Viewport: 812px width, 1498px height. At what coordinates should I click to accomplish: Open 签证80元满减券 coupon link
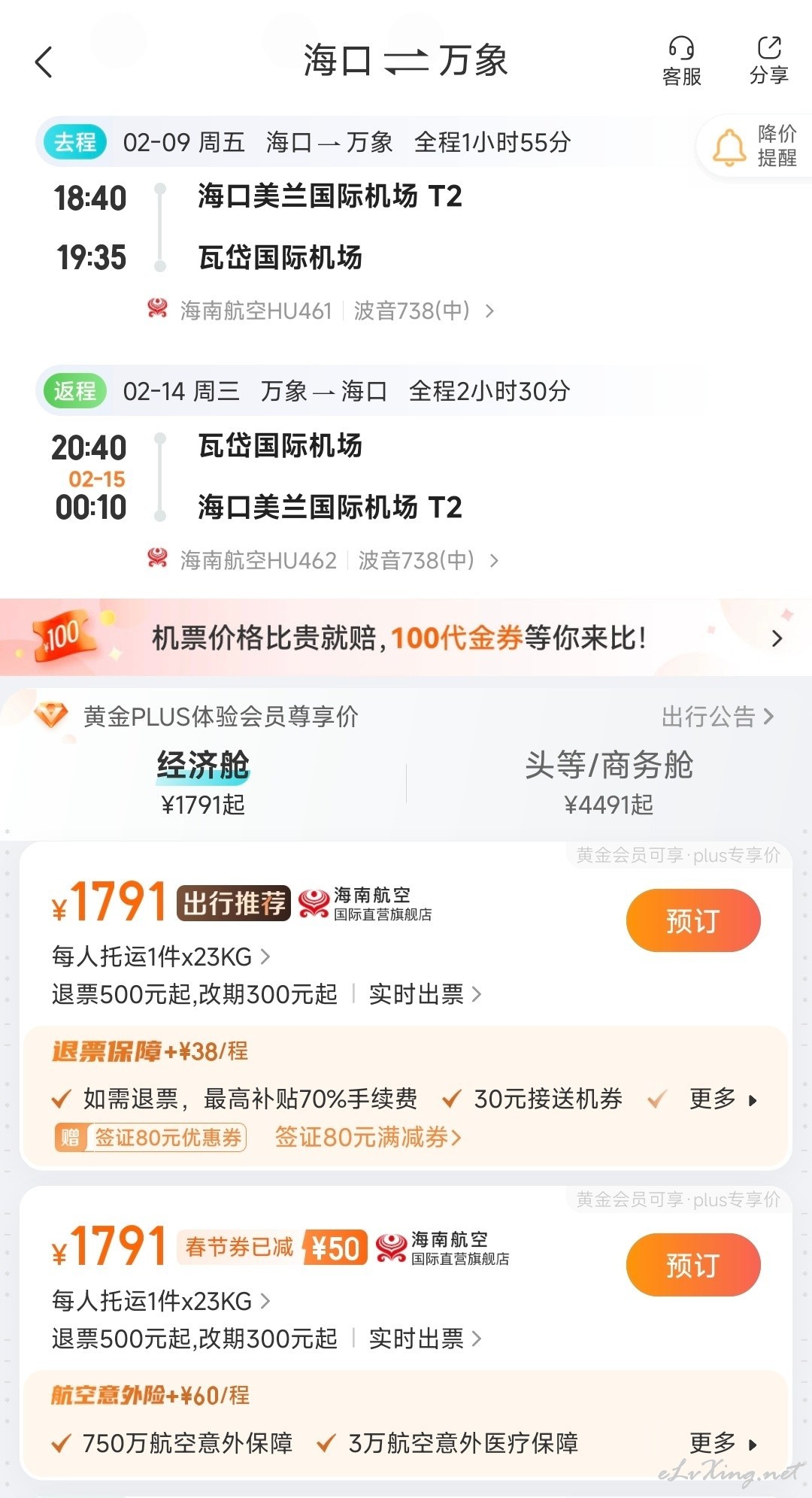368,1137
